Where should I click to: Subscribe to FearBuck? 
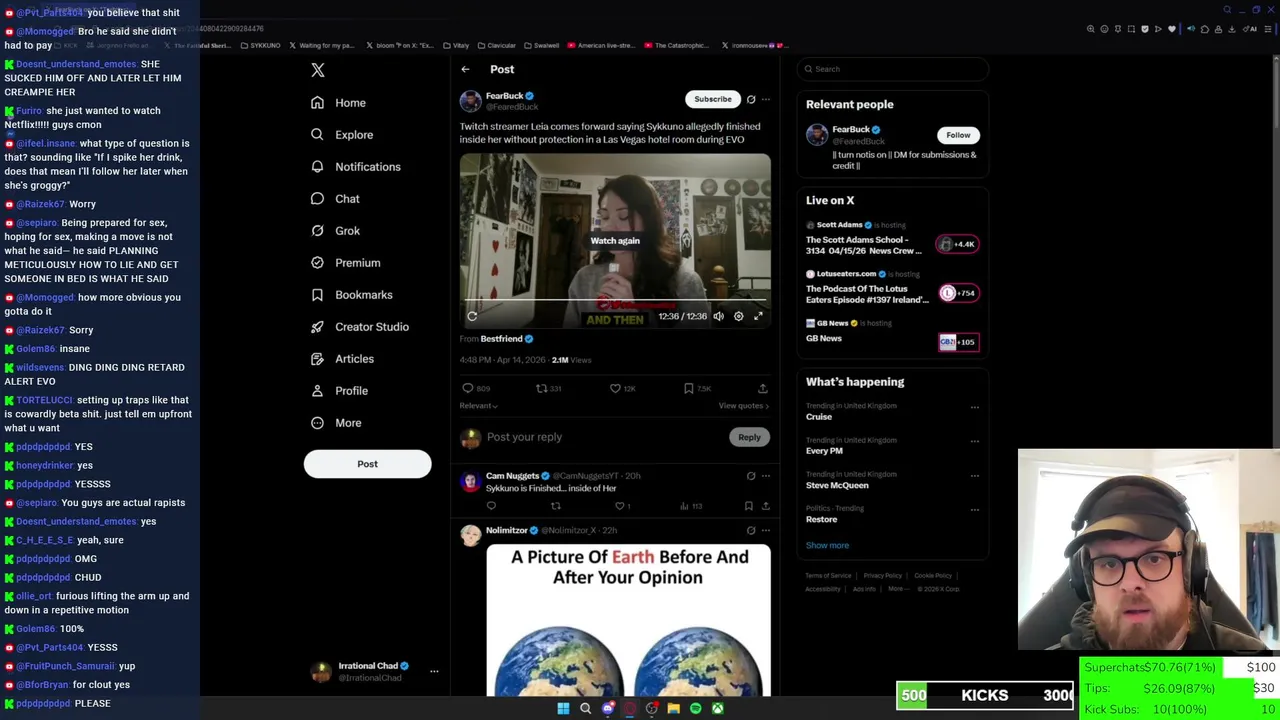[x=713, y=99]
